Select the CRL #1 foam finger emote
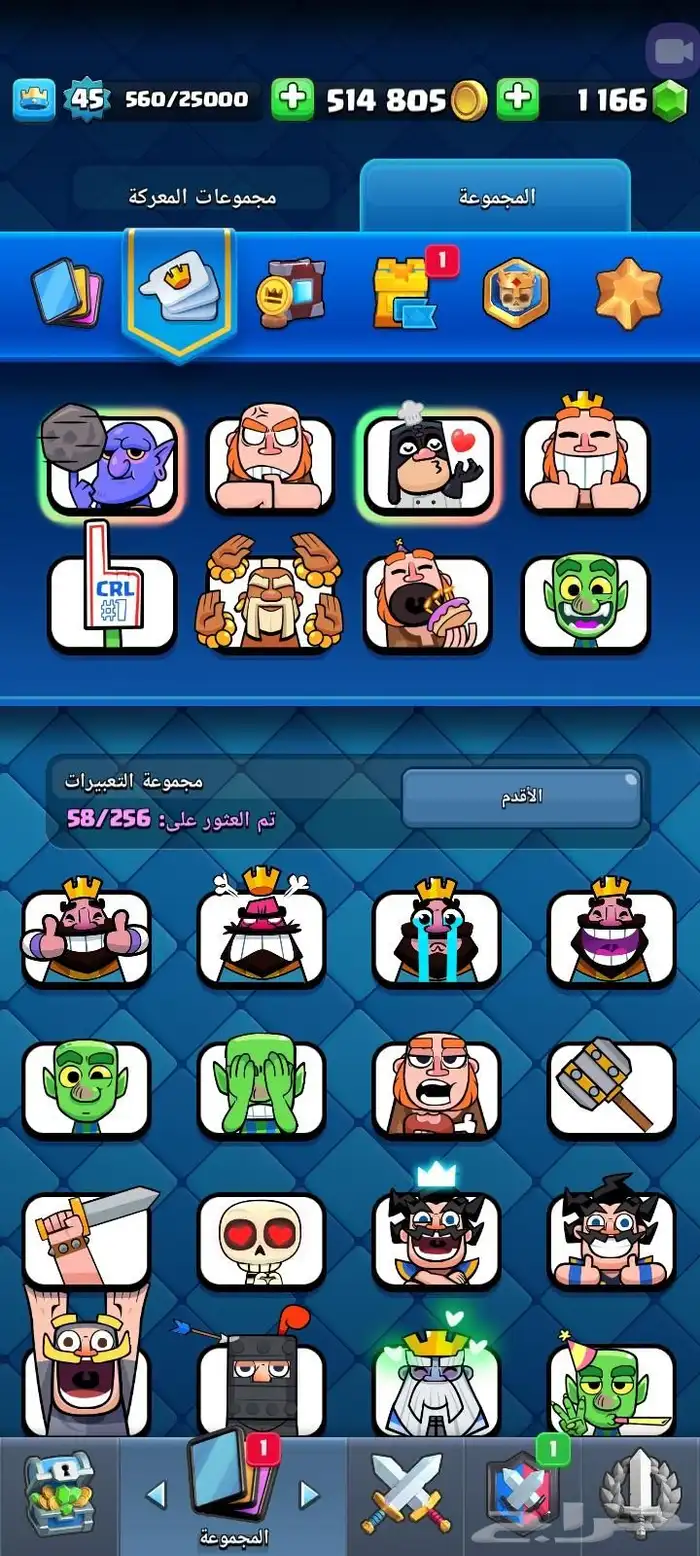Image resolution: width=700 pixels, height=1556 pixels. [x=112, y=602]
